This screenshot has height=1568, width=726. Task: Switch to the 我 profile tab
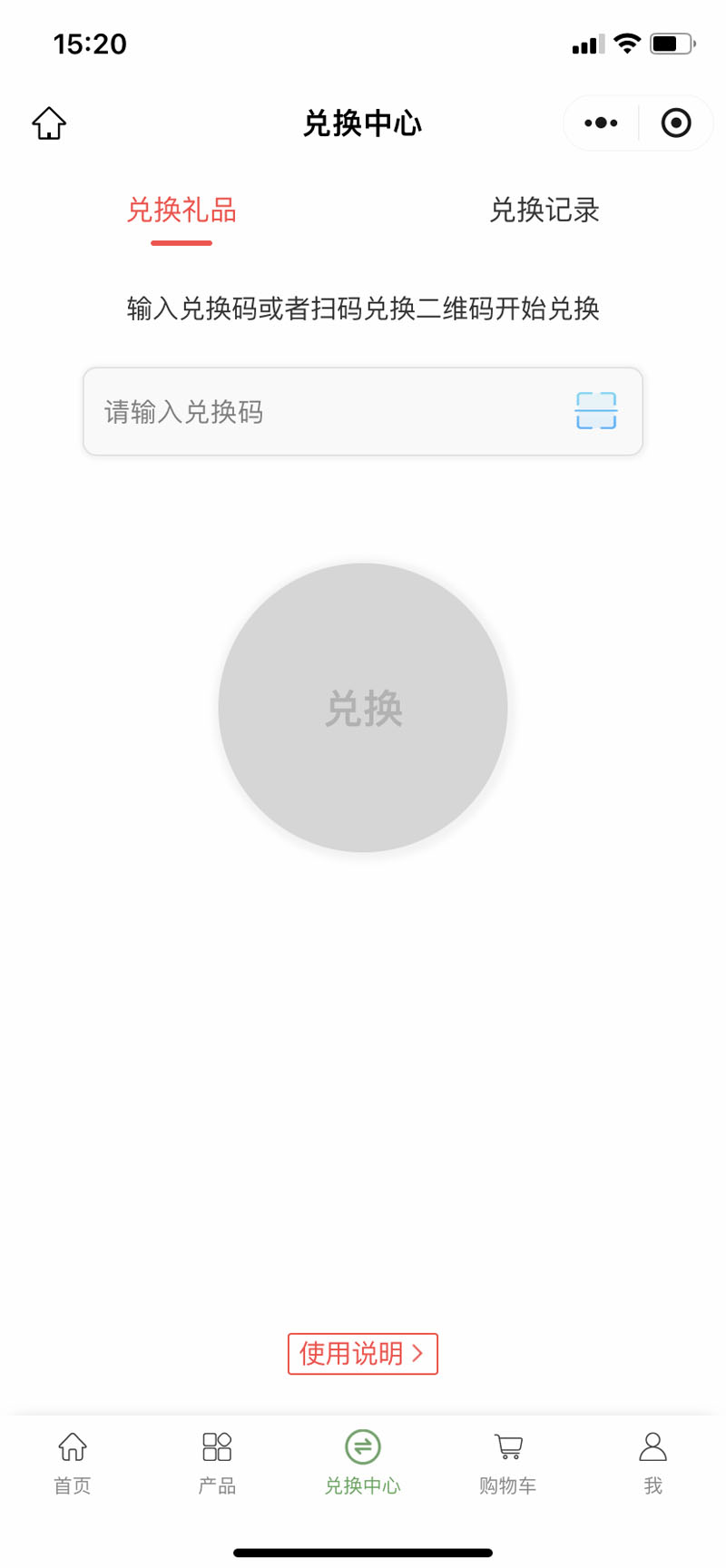653,1463
